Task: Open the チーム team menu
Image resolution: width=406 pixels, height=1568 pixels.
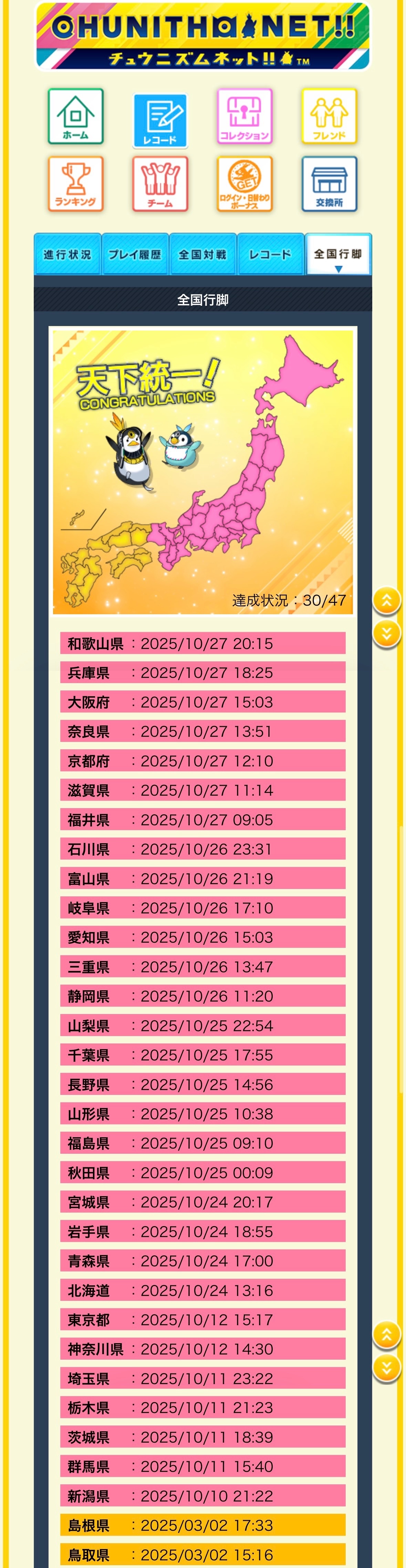Action: (x=160, y=184)
